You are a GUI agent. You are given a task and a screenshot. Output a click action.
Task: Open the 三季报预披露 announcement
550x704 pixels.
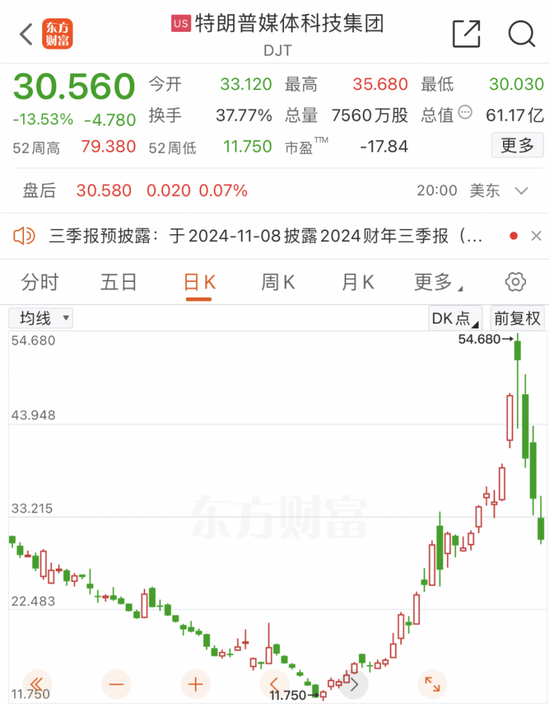265,236
